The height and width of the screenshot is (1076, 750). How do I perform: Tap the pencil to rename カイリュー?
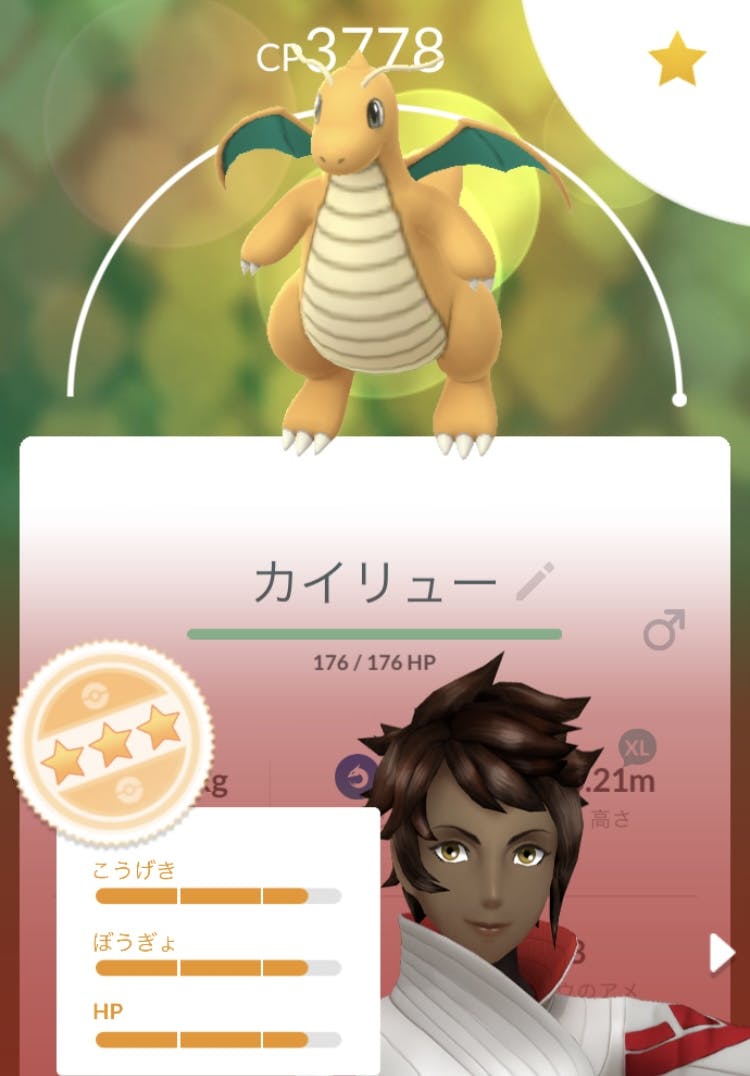[x=535, y=582]
